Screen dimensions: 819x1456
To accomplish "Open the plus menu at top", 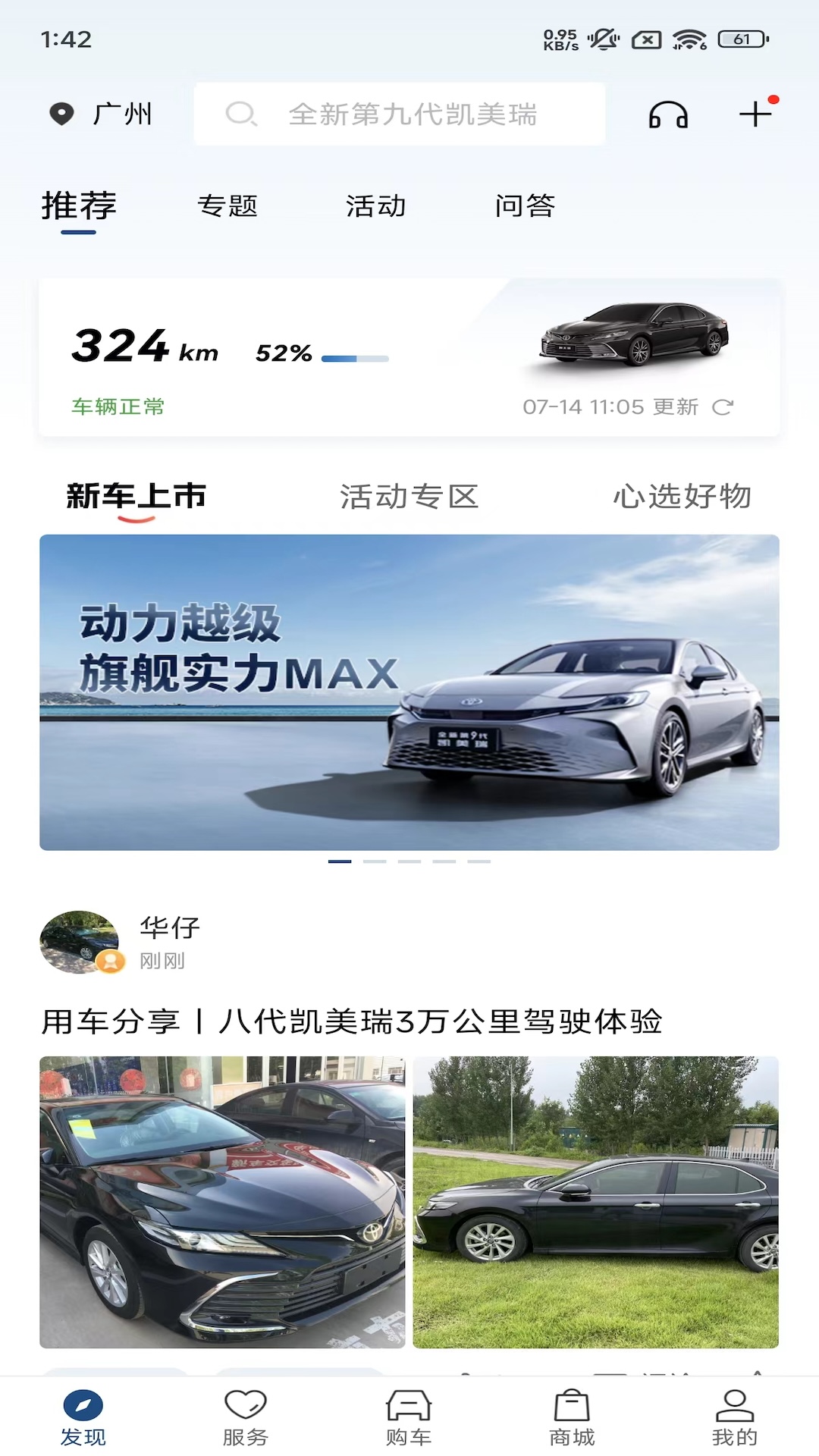I will (x=756, y=115).
